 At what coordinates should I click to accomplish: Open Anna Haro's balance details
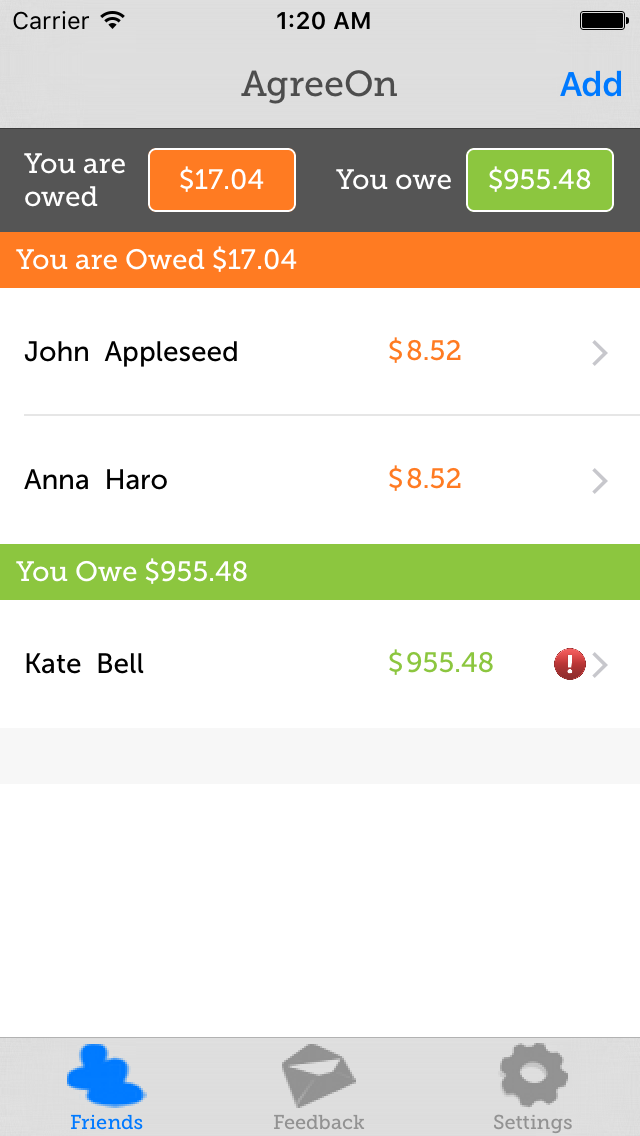(x=320, y=480)
